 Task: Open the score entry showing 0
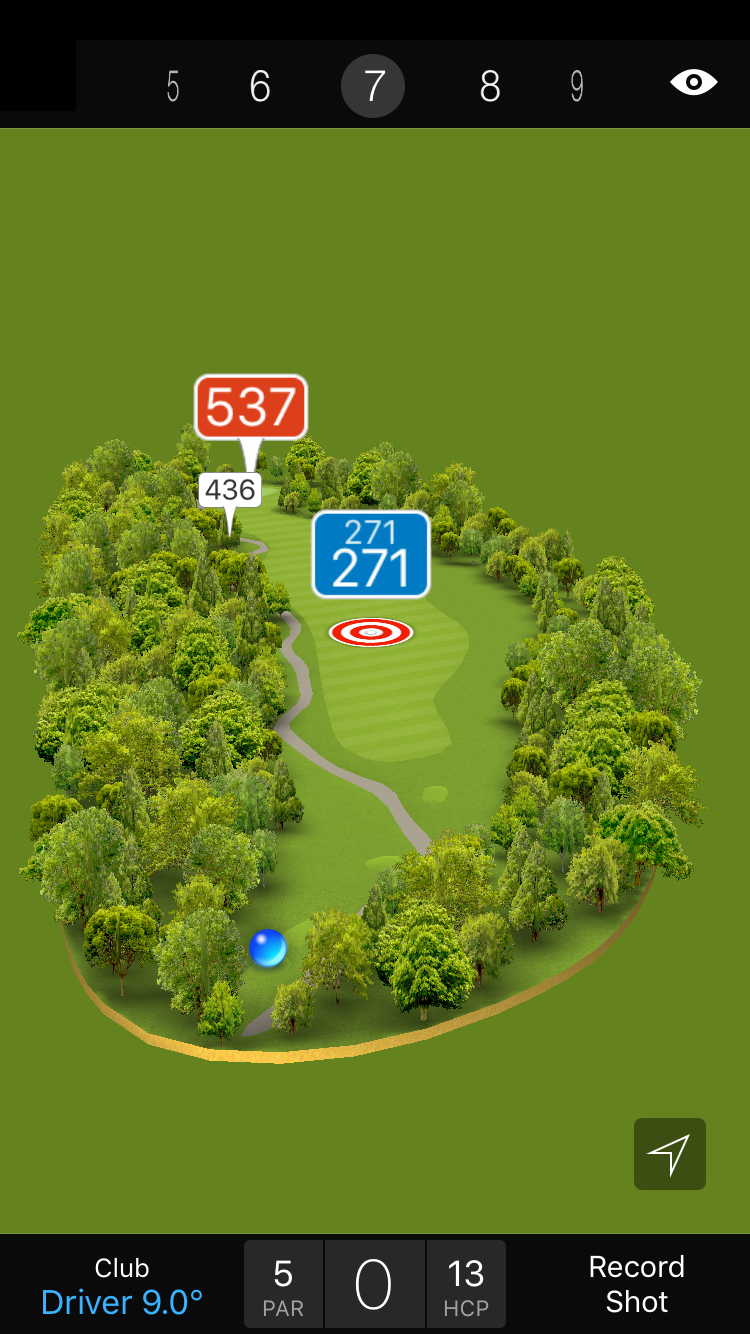click(374, 1285)
